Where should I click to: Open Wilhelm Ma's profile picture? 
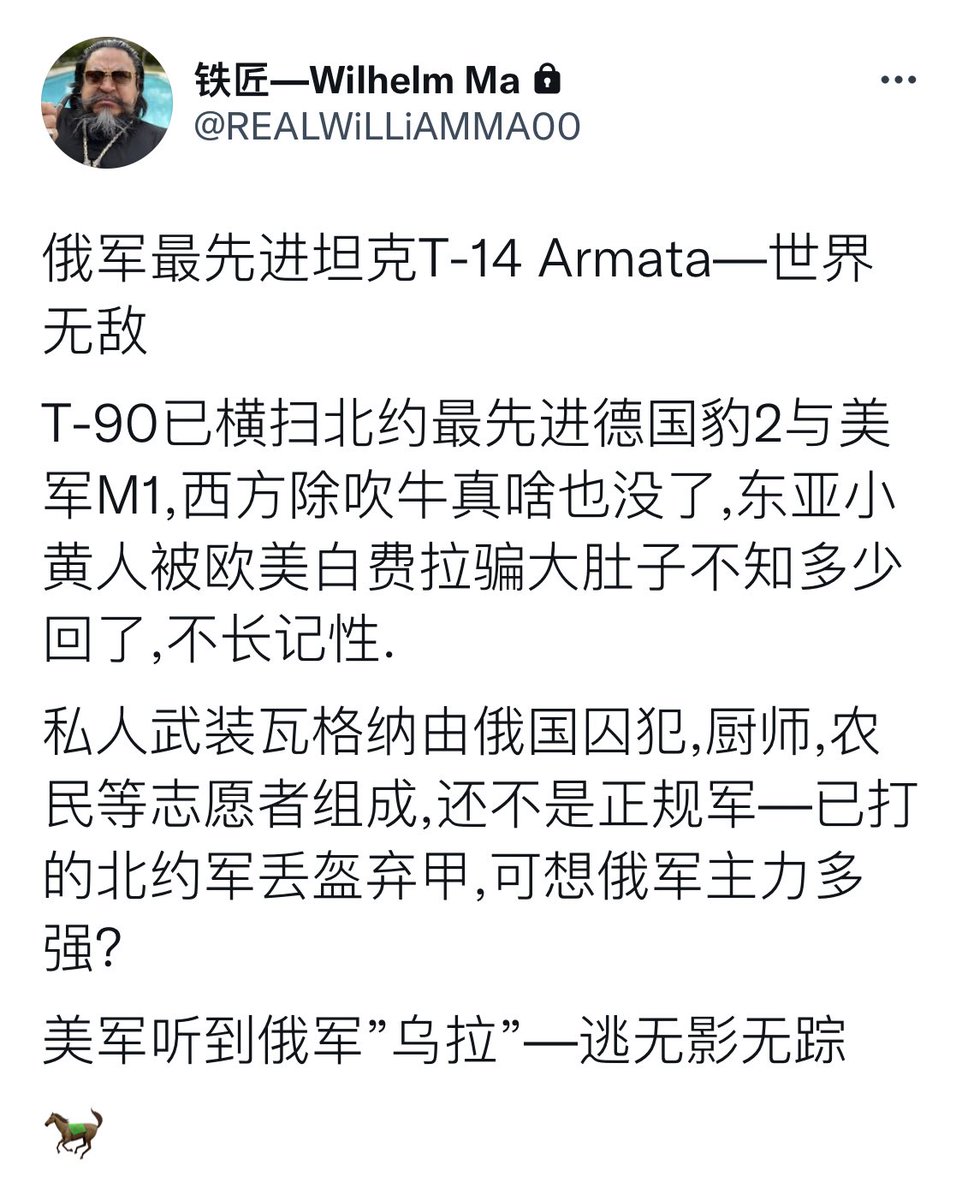(x=107, y=103)
